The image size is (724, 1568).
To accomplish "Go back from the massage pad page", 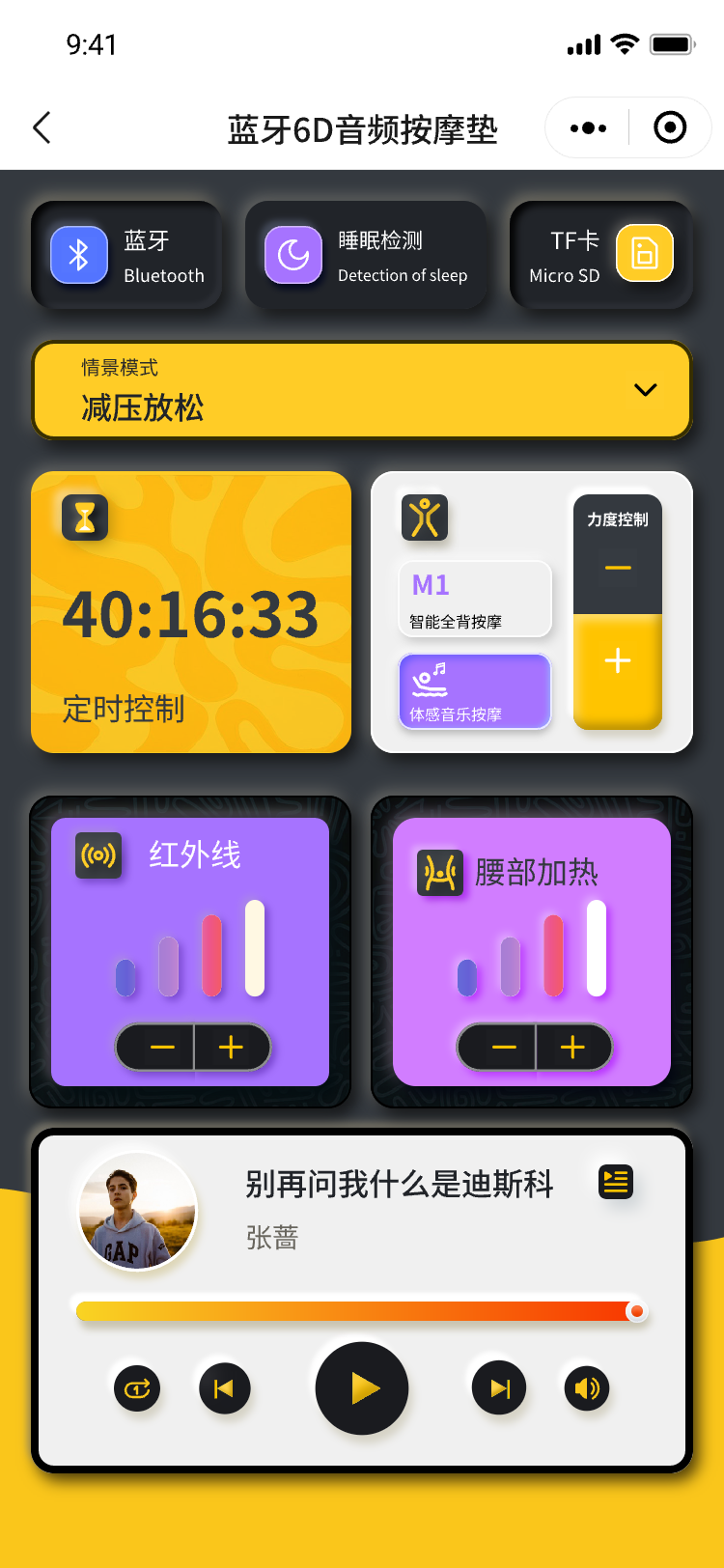I will [x=42, y=127].
